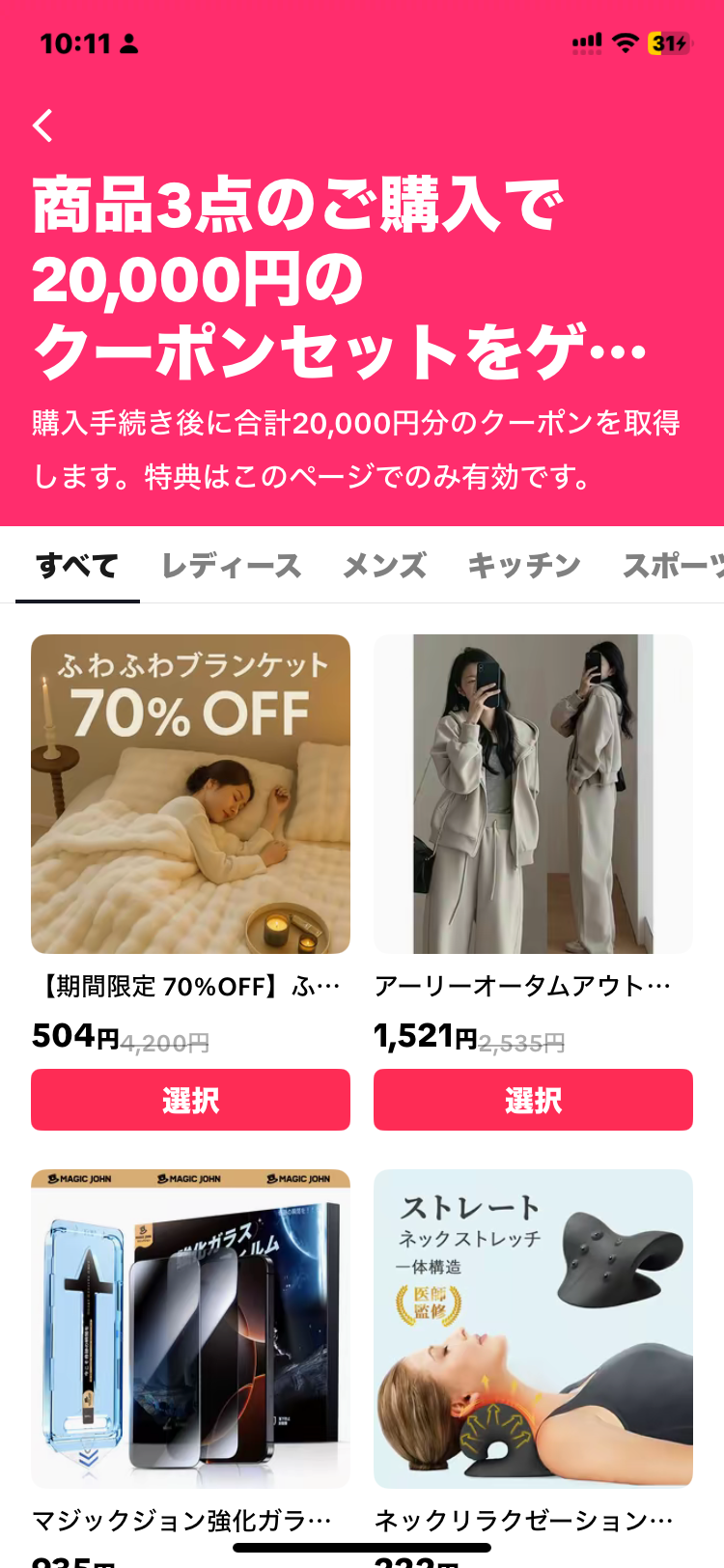Image resolution: width=724 pixels, height=1568 pixels.
Task: Open the スポーツ category tab
Action: 673,566
